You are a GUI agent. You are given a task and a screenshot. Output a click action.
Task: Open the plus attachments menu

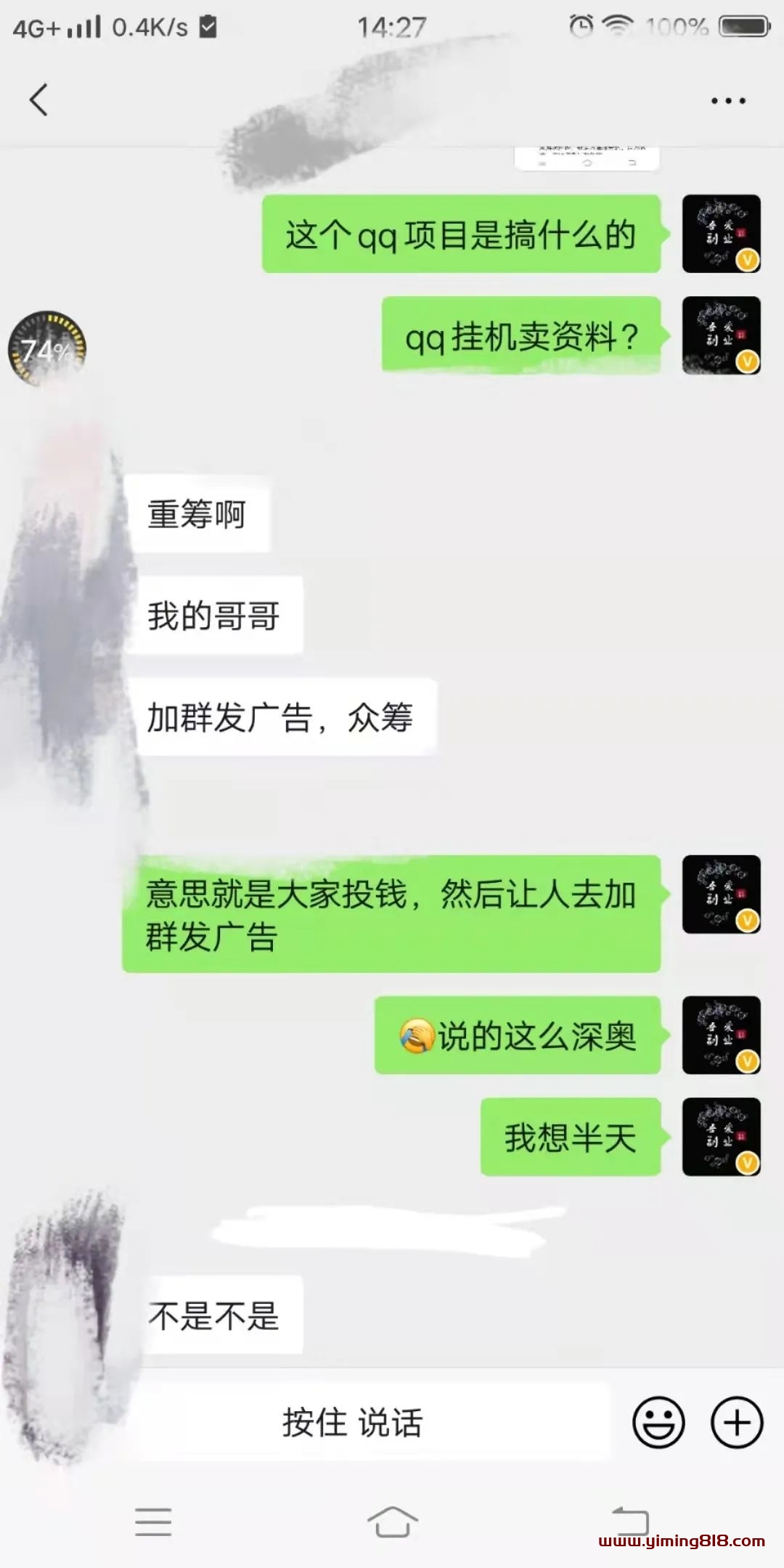(x=736, y=1422)
